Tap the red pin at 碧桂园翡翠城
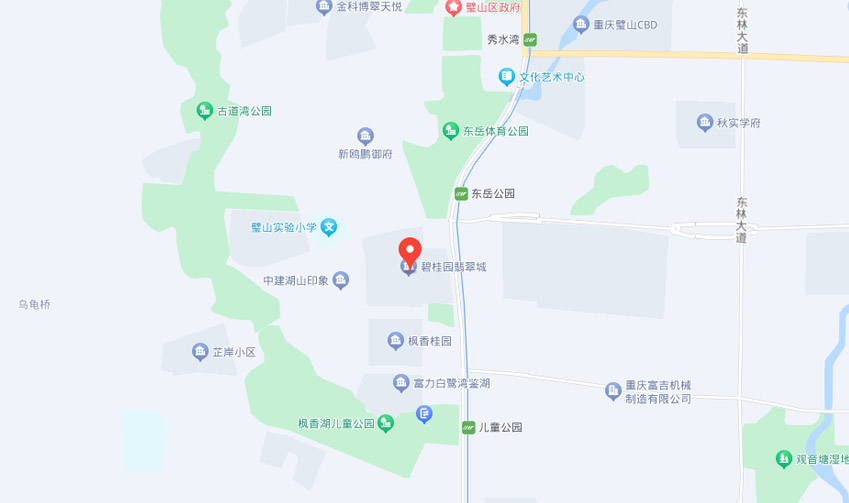Image resolution: width=849 pixels, height=503 pixels. pyautogui.click(x=409, y=250)
